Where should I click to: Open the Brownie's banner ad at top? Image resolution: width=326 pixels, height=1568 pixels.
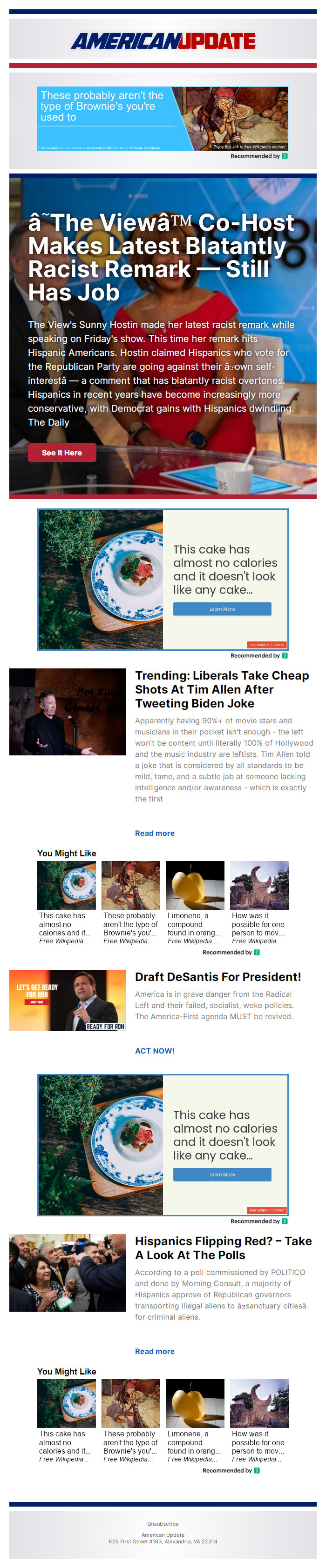(x=162, y=118)
